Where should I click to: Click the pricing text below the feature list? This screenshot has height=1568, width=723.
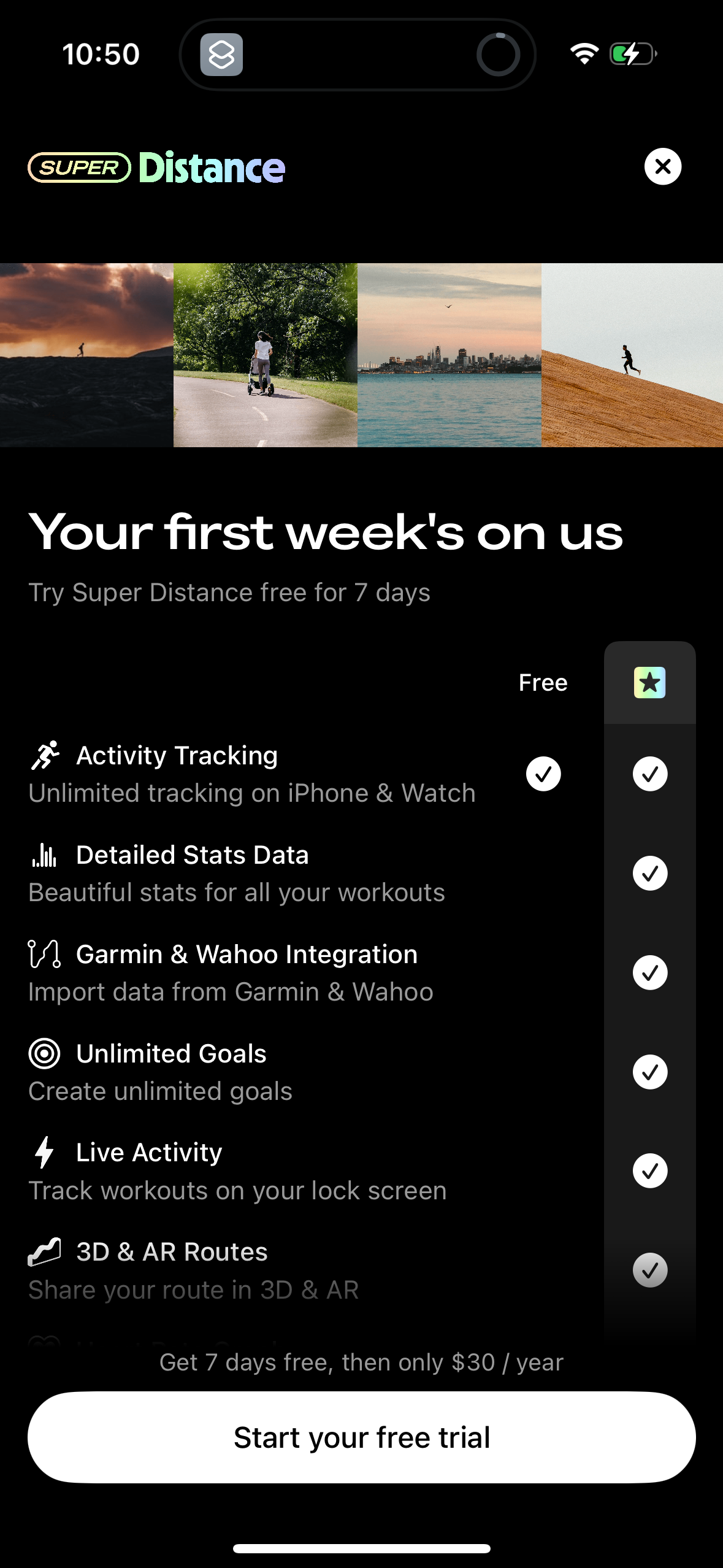[361, 1362]
